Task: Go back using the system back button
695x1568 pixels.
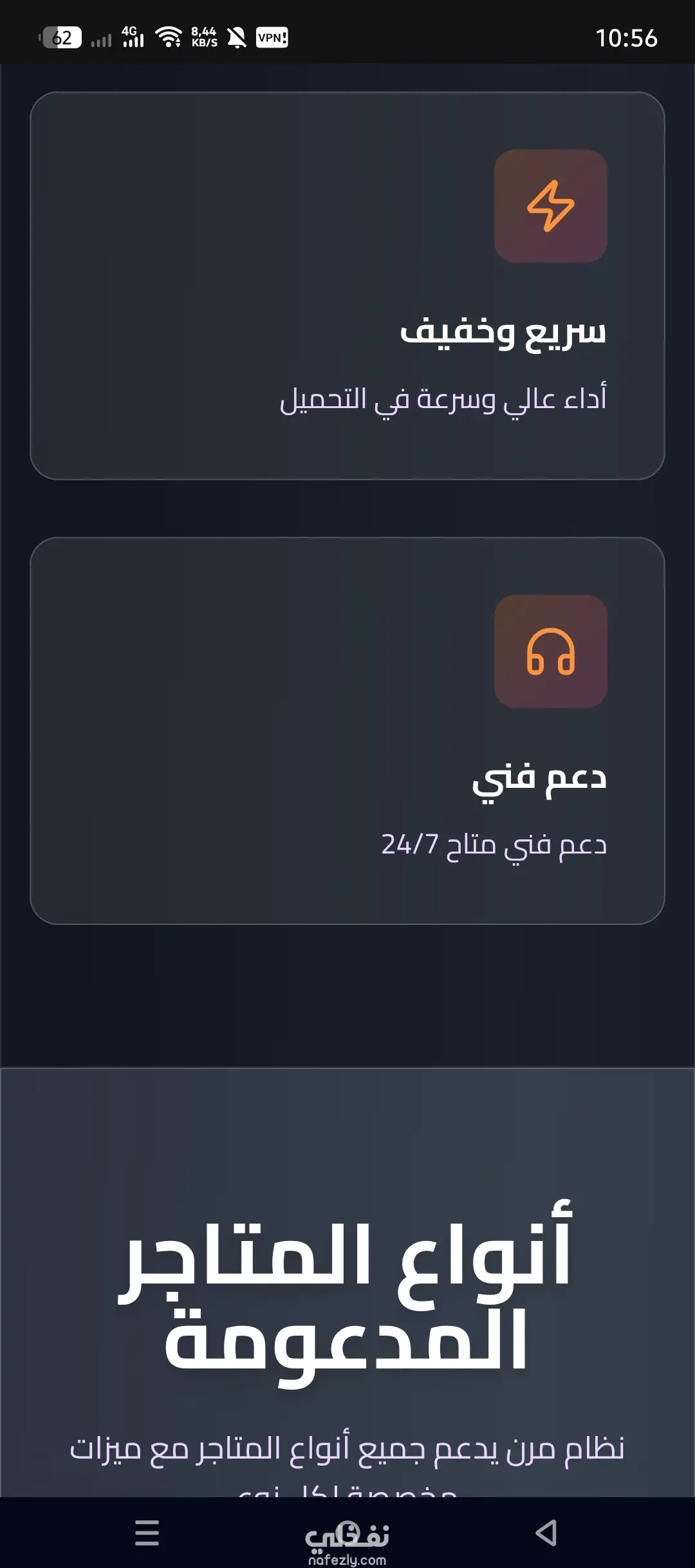Action: (546, 1533)
